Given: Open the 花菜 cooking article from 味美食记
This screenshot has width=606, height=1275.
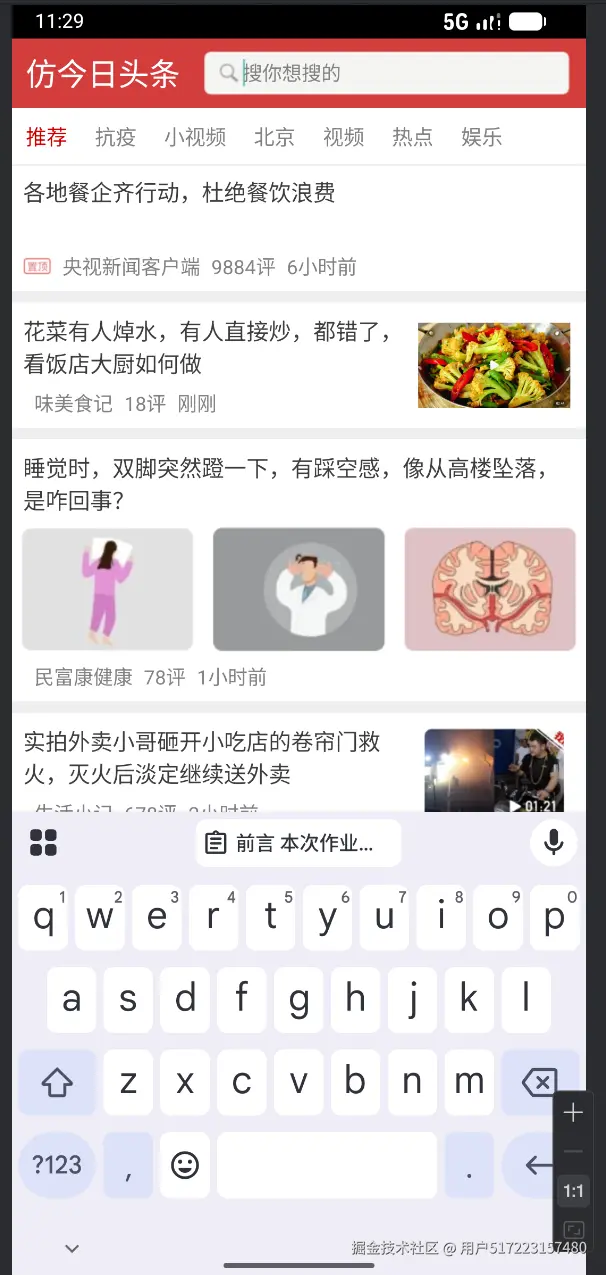Looking at the screenshot, I should (210, 347).
